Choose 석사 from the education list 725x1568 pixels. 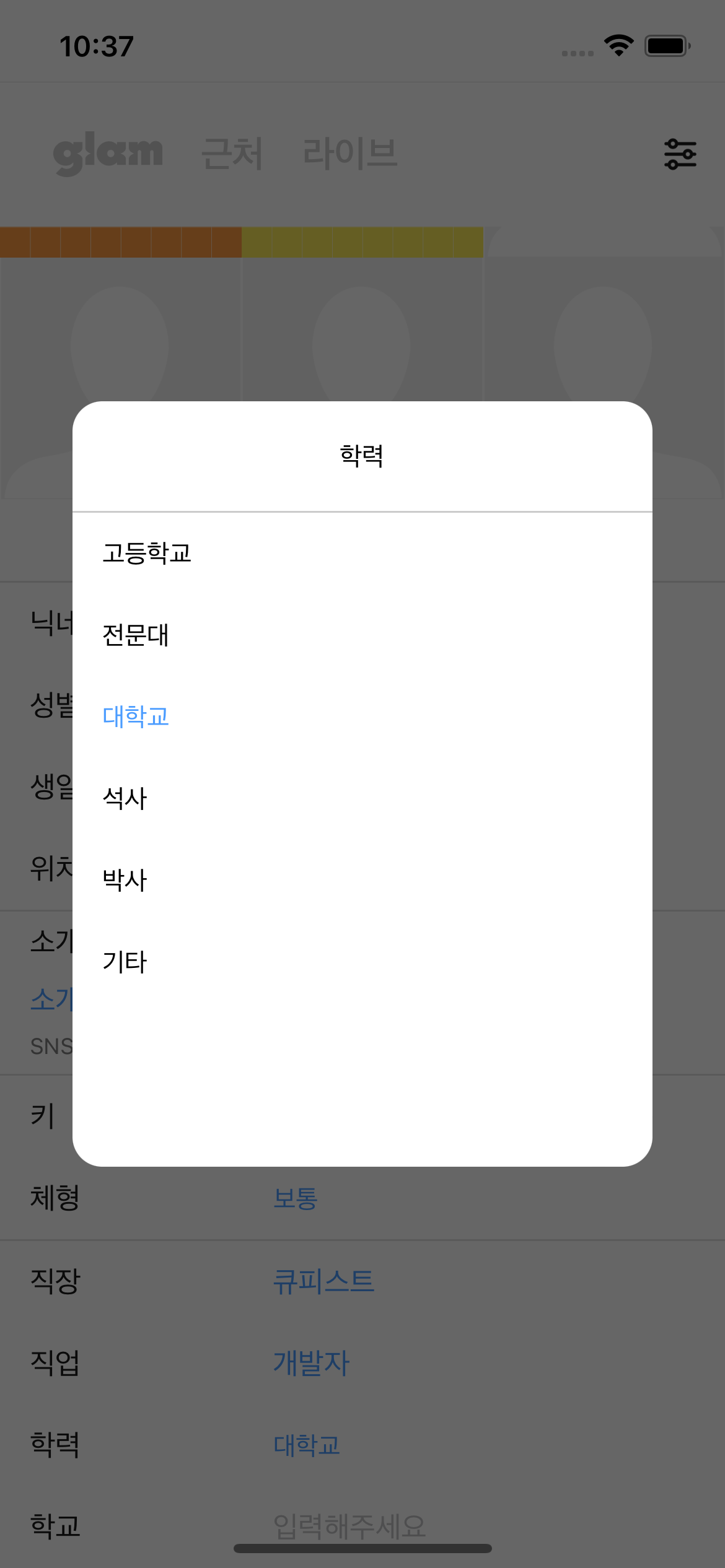125,799
